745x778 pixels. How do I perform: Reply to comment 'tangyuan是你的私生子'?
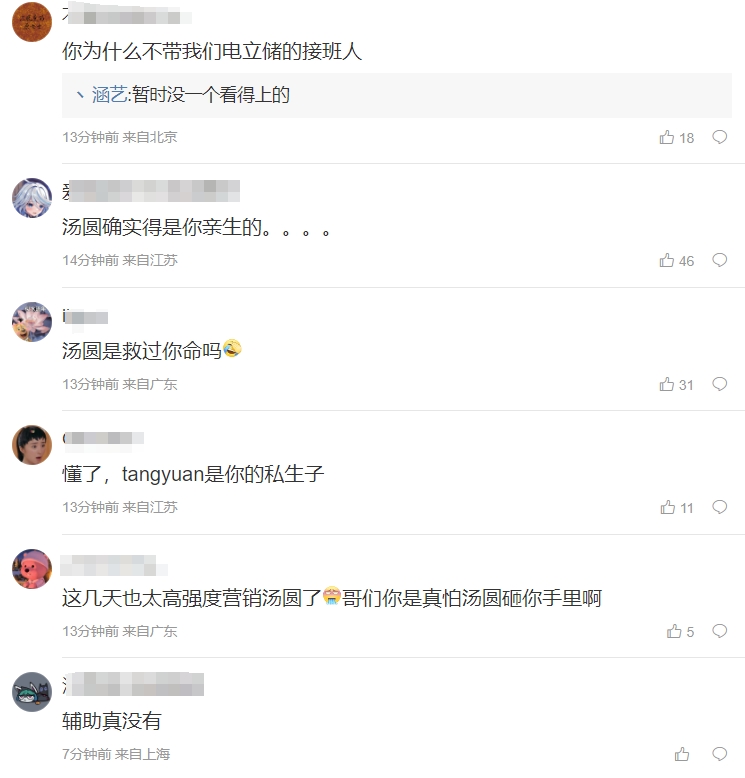[x=719, y=508]
